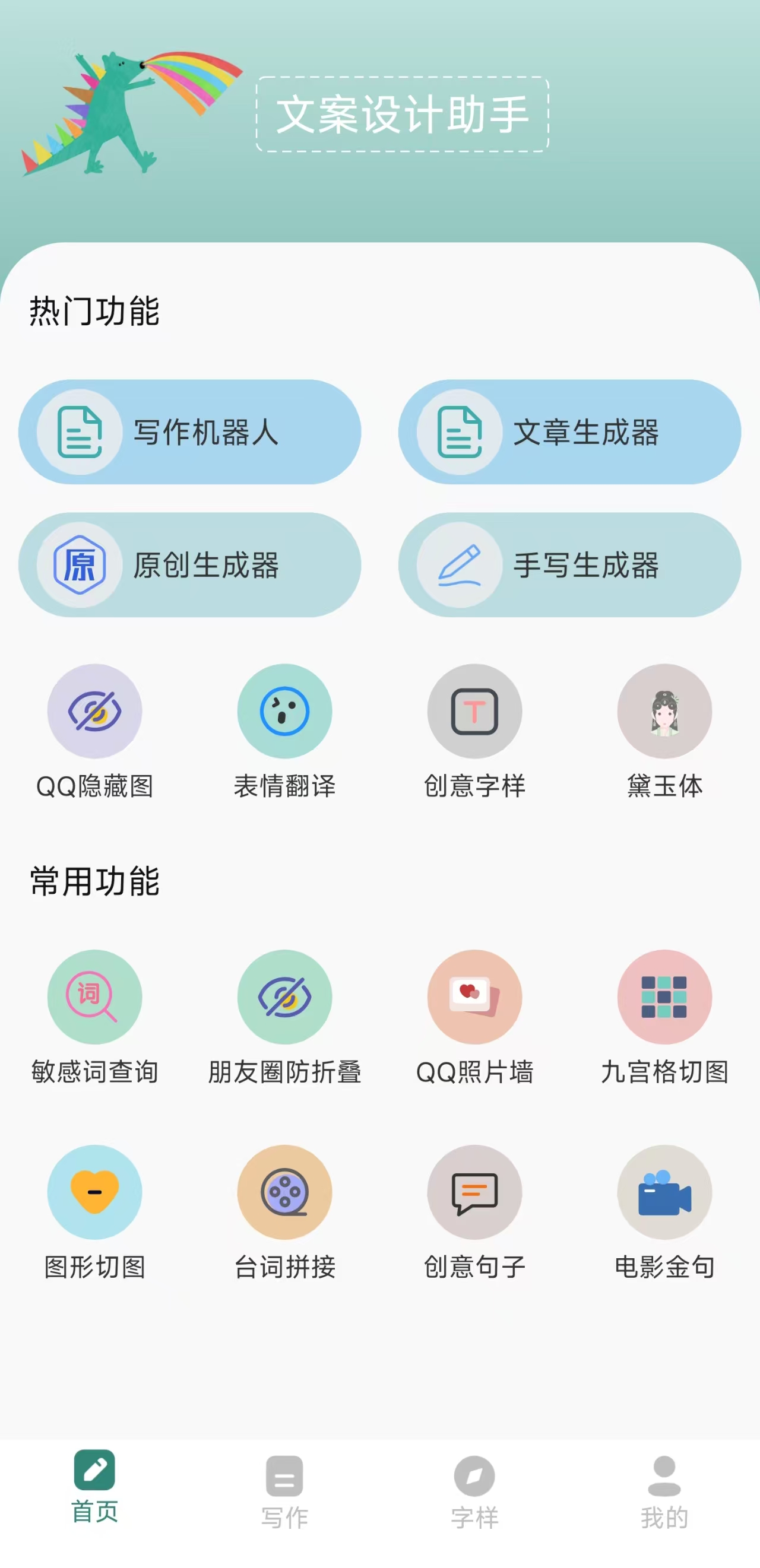The height and width of the screenshot is (1568, 760).
Task: Go to the 字样 tab
Action: click(x=474, y=1491)
